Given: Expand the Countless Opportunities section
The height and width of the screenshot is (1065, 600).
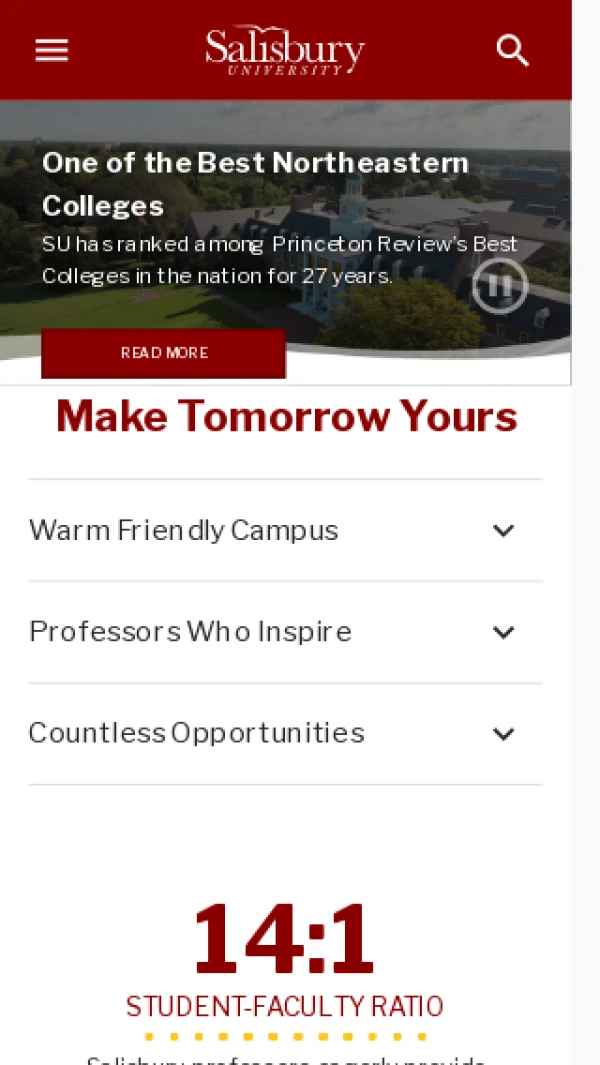Looking at the screenshot, I should [x=285, y=734].
